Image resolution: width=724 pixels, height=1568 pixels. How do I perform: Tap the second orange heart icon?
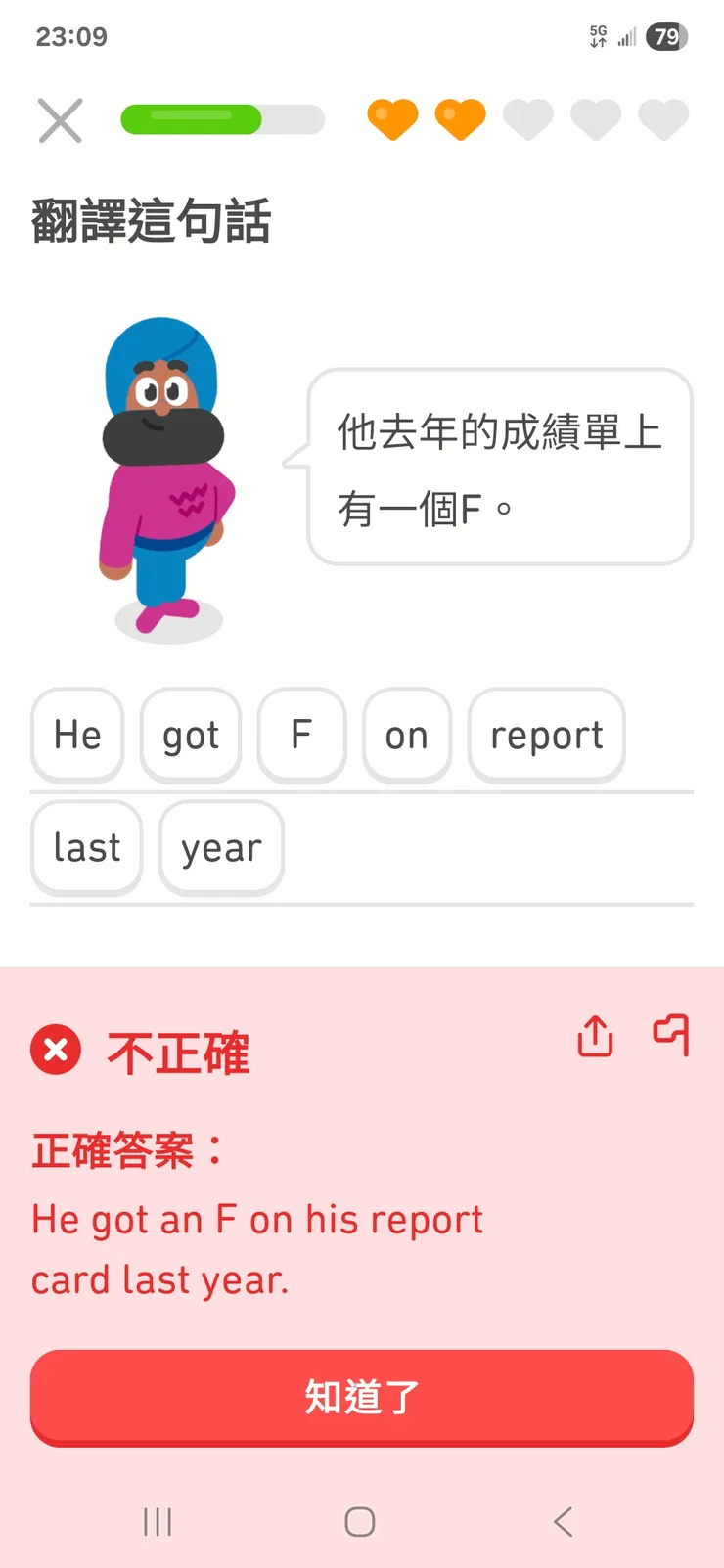pyautogui.click(x=460, y=117)
